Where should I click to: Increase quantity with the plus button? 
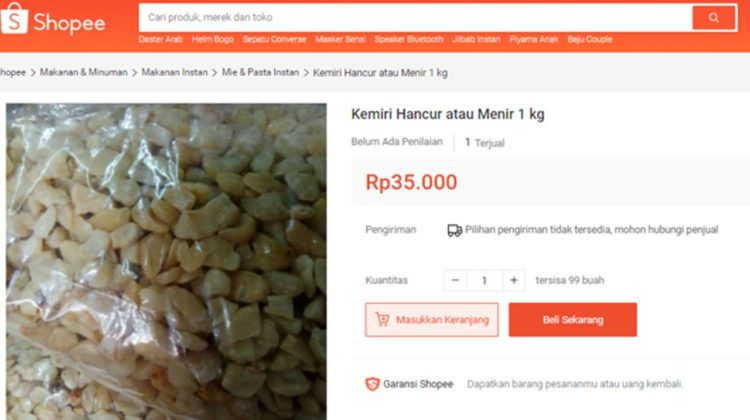[x=513, y=280]
